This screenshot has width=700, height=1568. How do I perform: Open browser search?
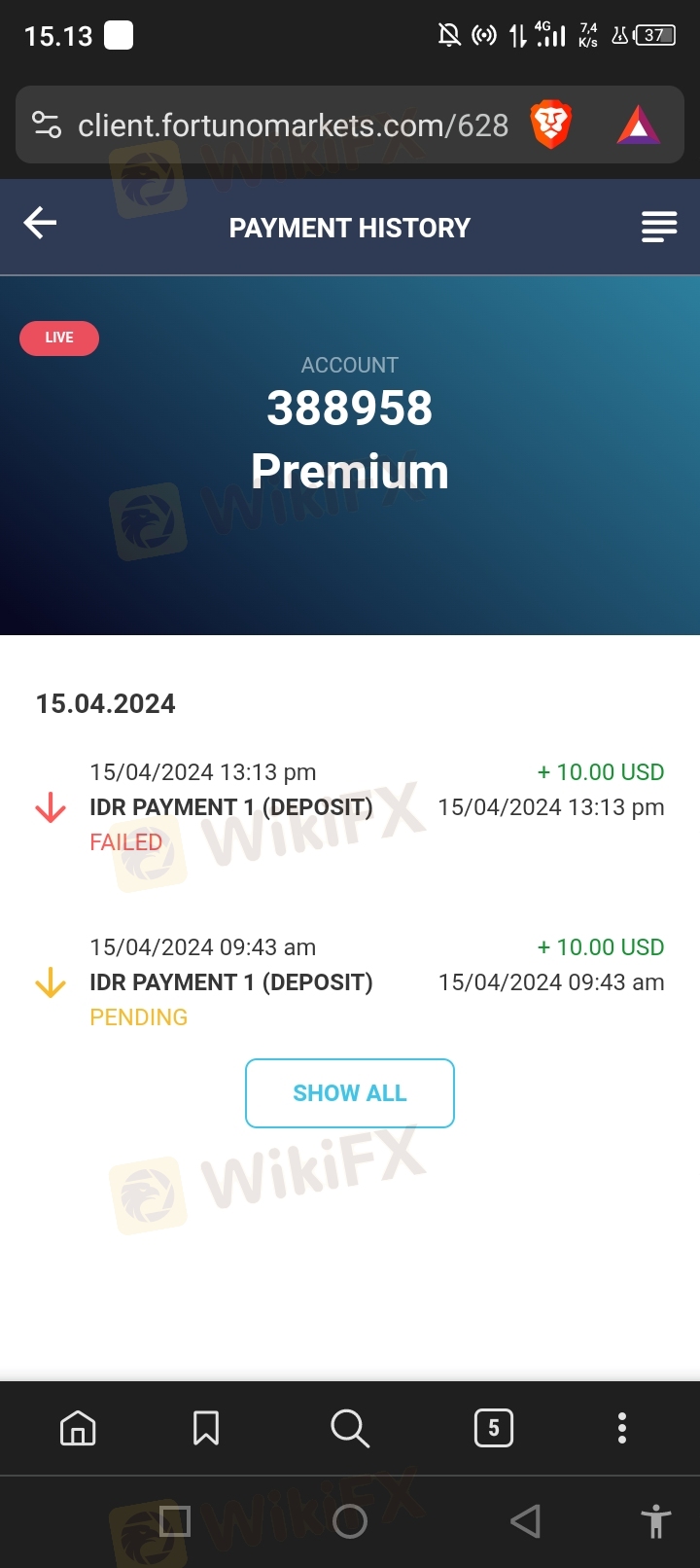(x=350, y=1428)
